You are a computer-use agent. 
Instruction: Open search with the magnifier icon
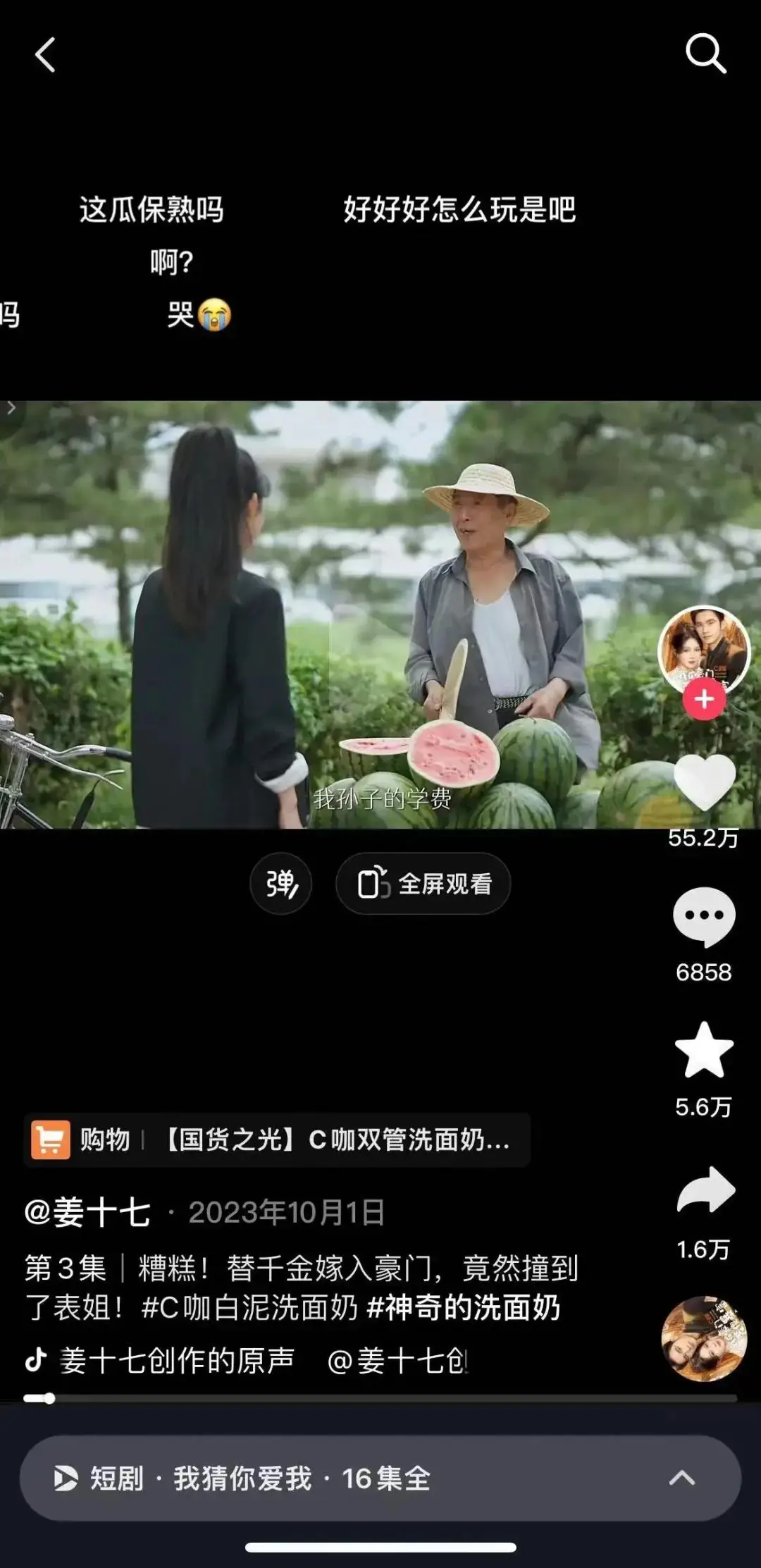(705, 54)
